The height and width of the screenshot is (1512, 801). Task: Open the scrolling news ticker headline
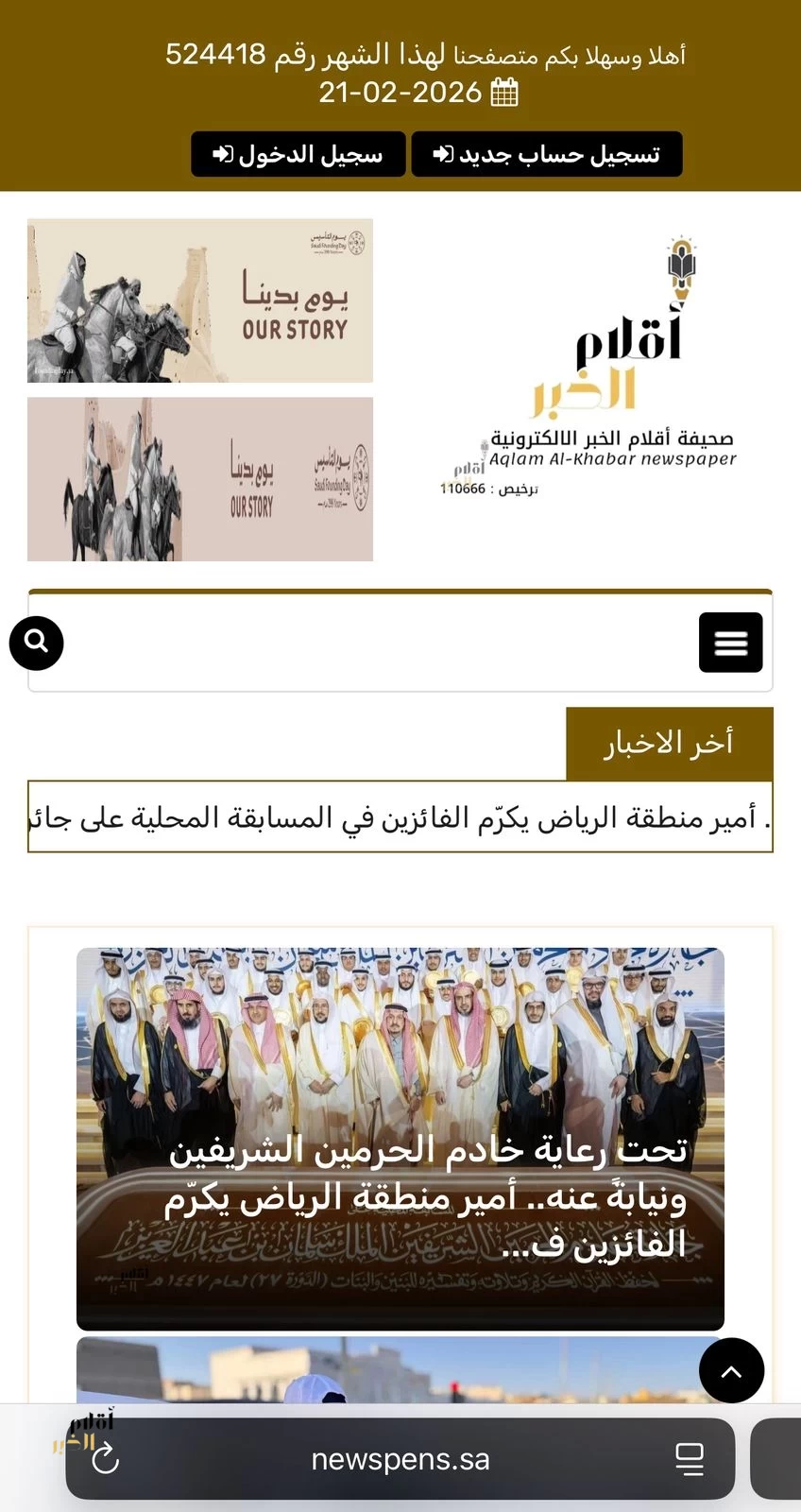[400, 816]
